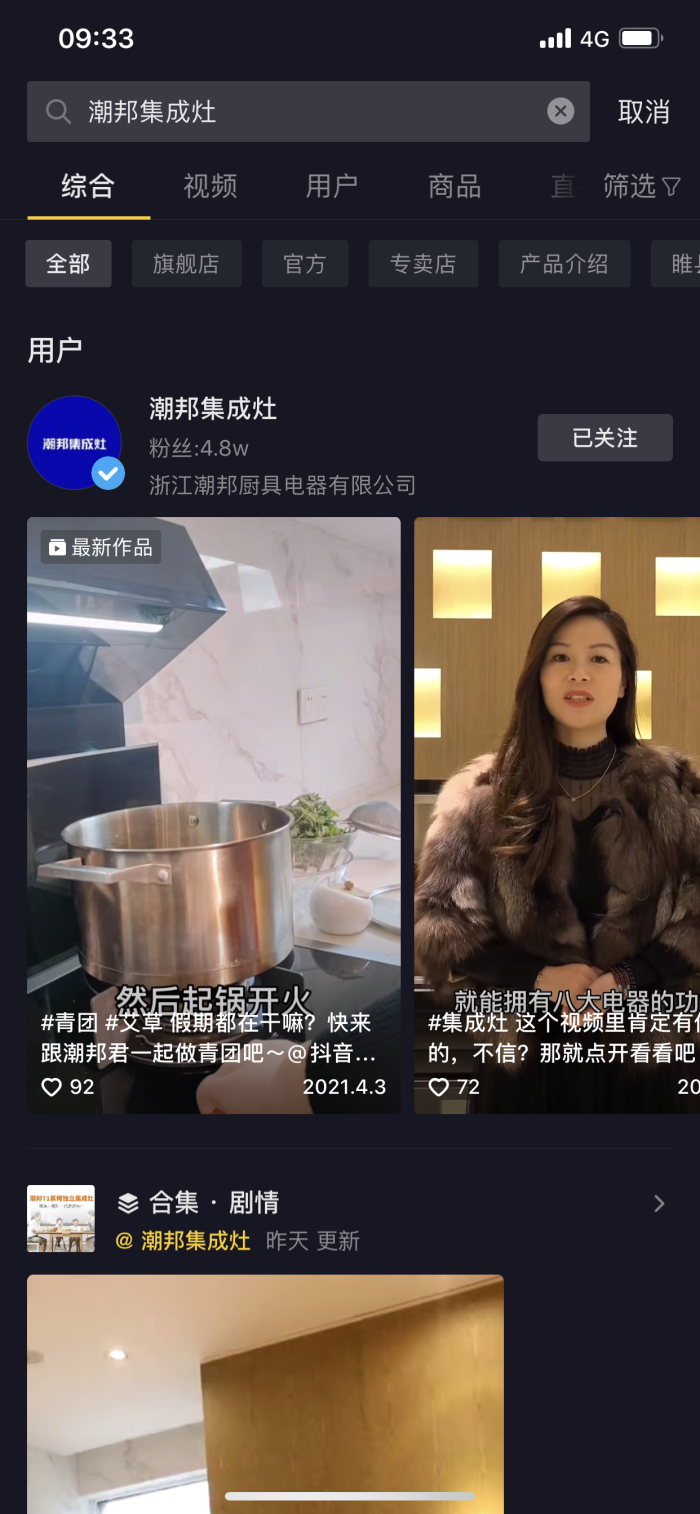Tap the 潮邦集成灶 search field
Screen dimensions: 700x1514
tap(300, 112)
